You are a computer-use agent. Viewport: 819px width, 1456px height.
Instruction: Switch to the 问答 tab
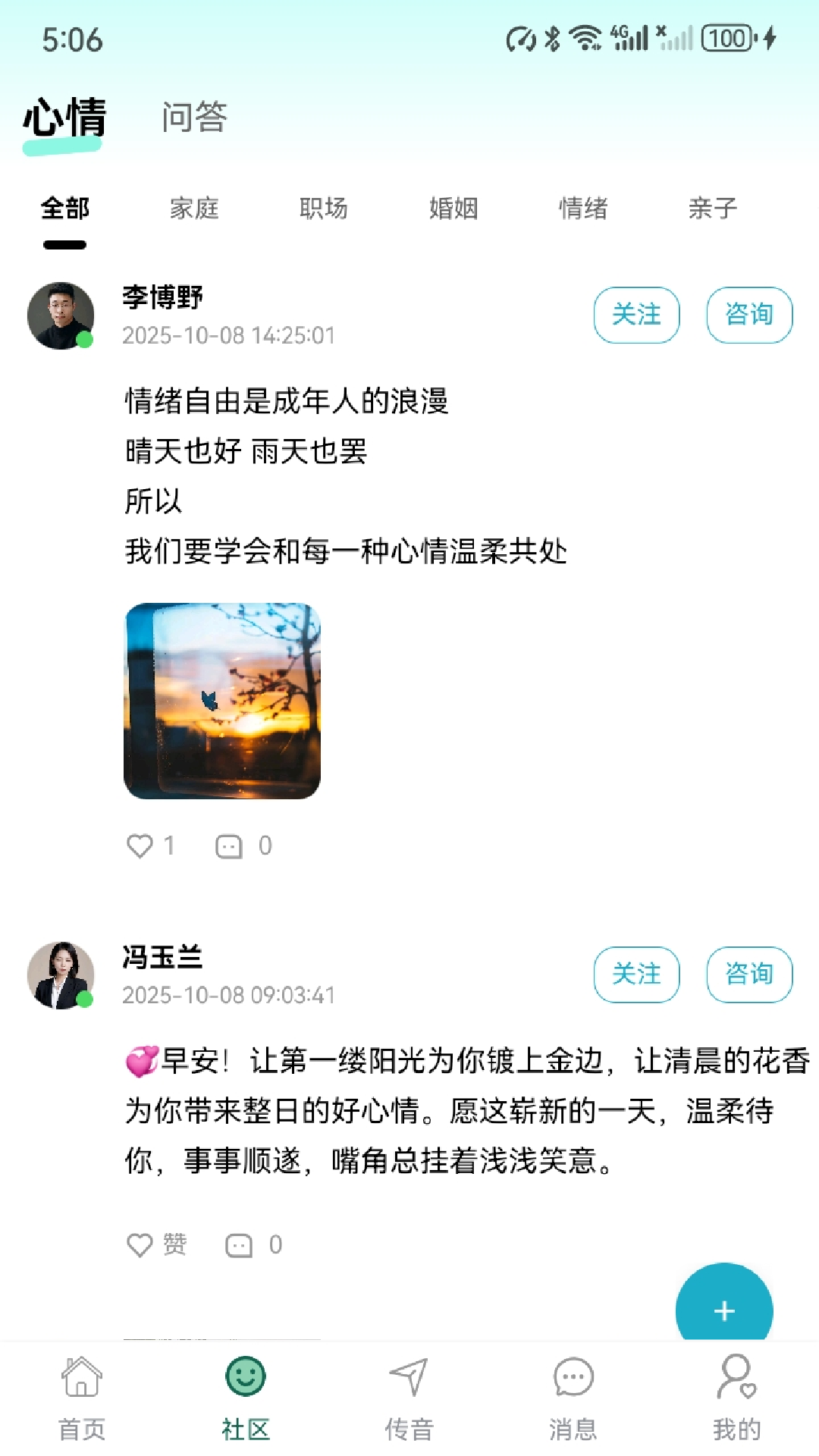click(194, 118)
